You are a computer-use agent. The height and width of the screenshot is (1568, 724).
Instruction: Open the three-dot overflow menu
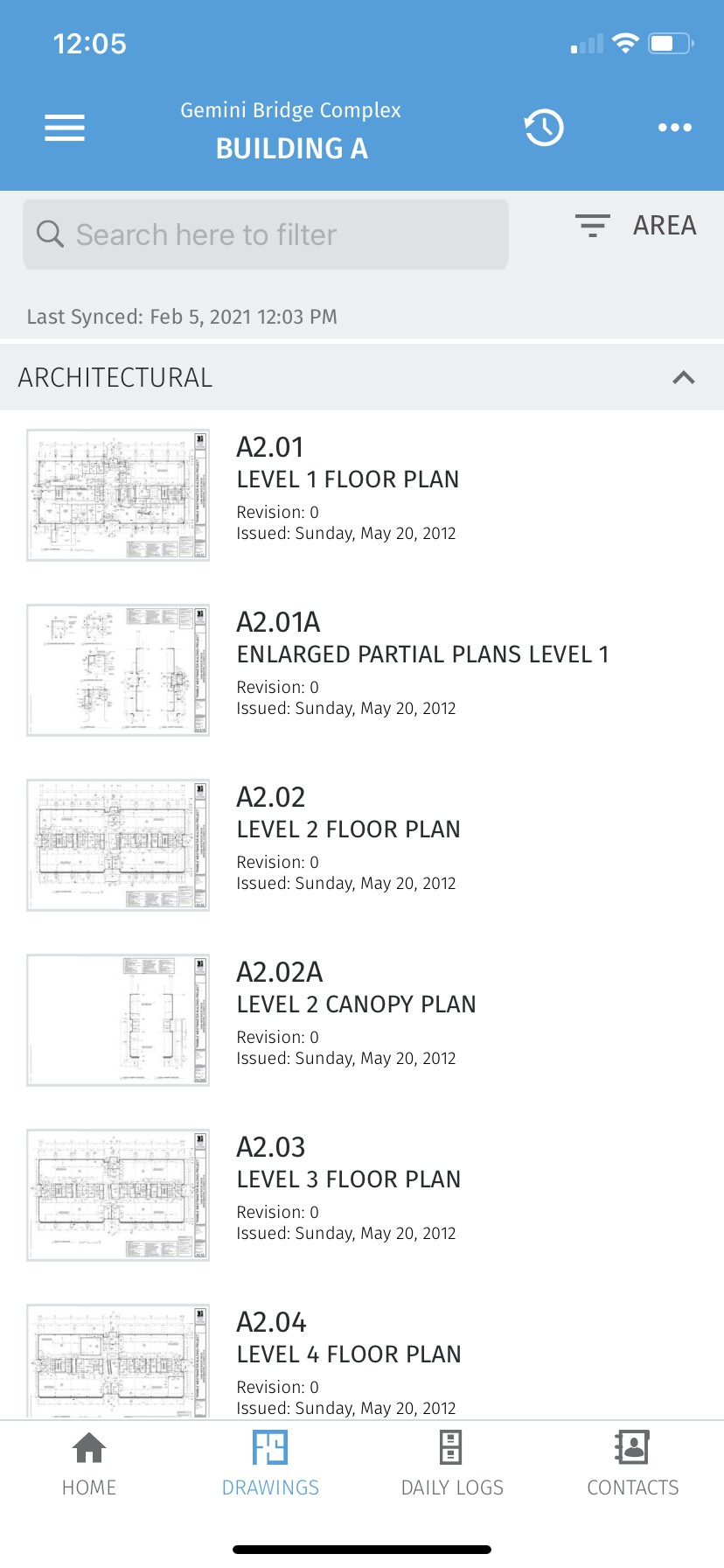(675, 128)
